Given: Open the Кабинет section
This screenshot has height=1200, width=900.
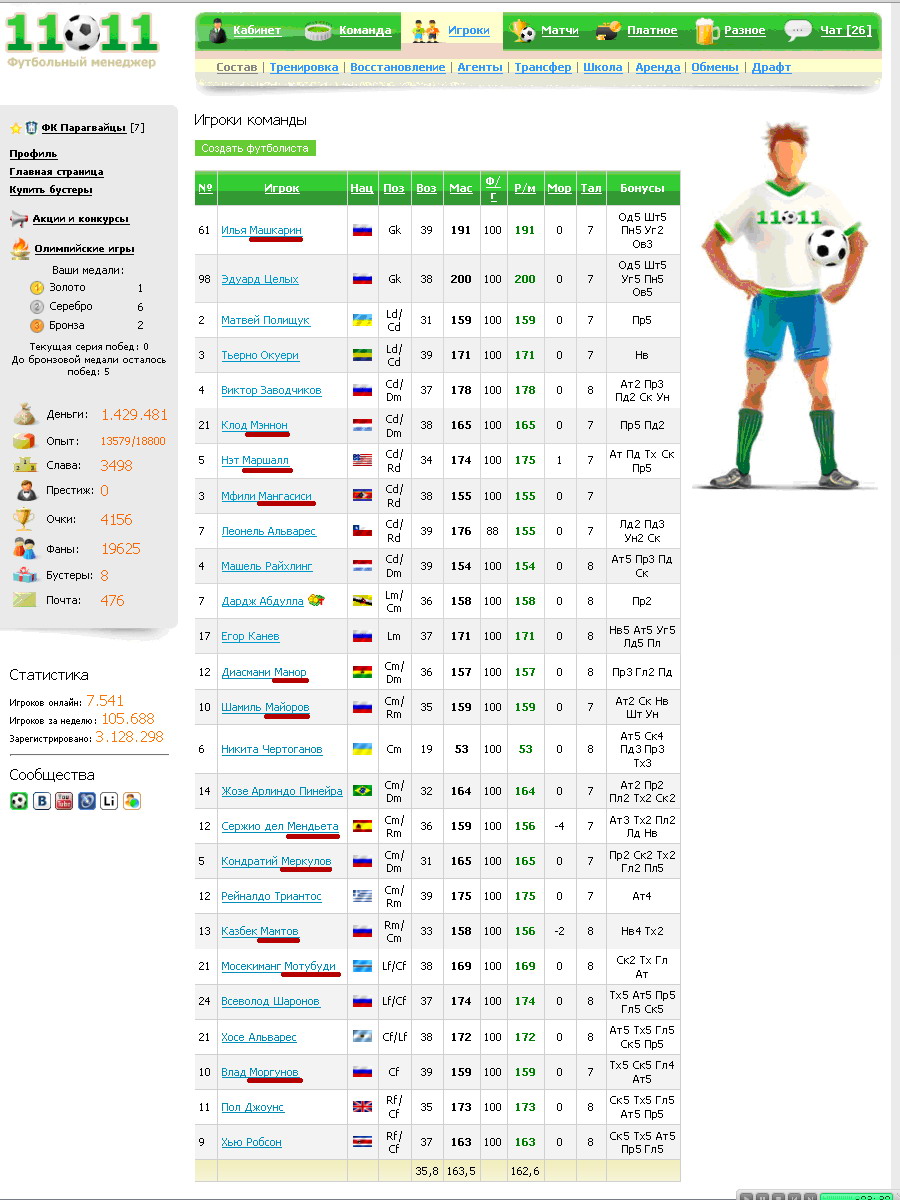Looking at the screenshot, I should coord(256,30).
